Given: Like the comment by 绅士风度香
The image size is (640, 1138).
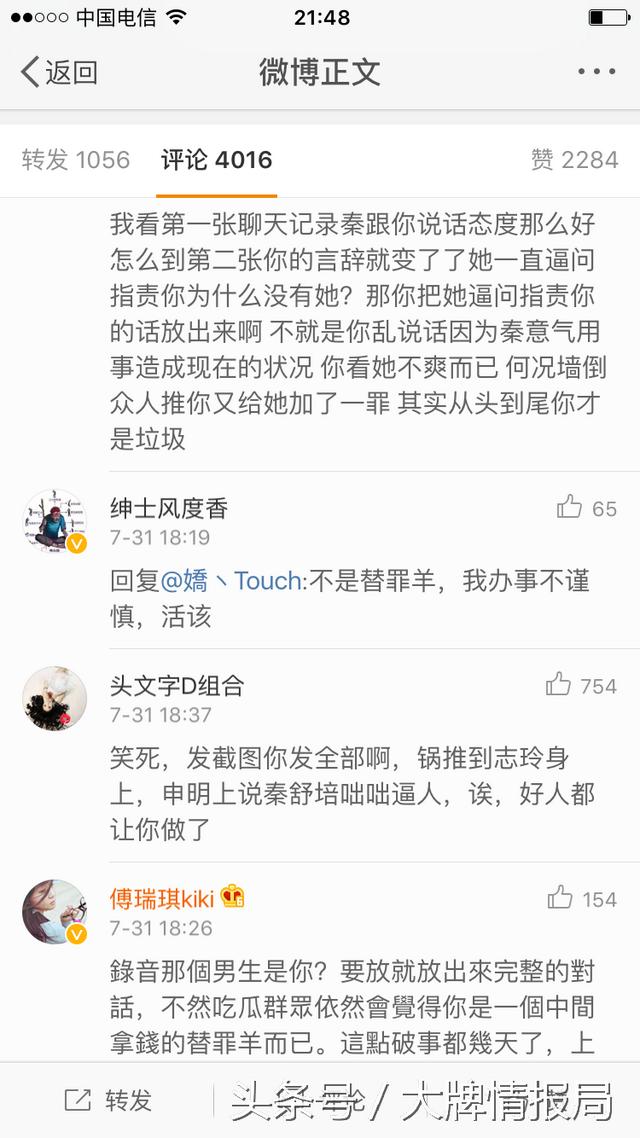Looking at the screenshot, I should (x=570, y=507).
